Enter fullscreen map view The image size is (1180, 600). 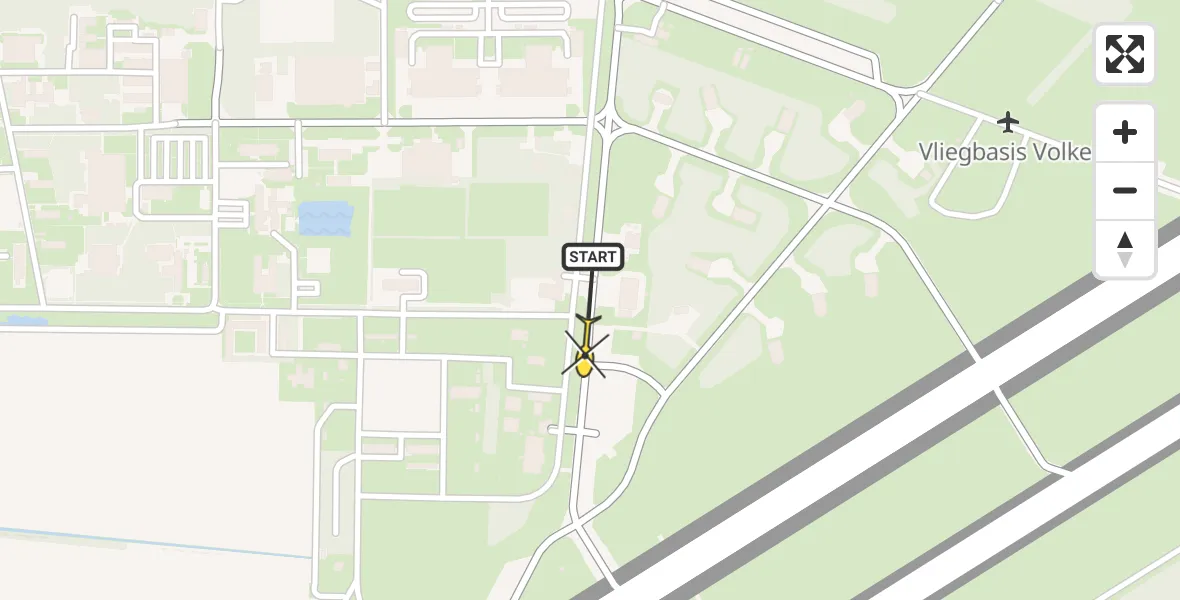click(1125, 54)
